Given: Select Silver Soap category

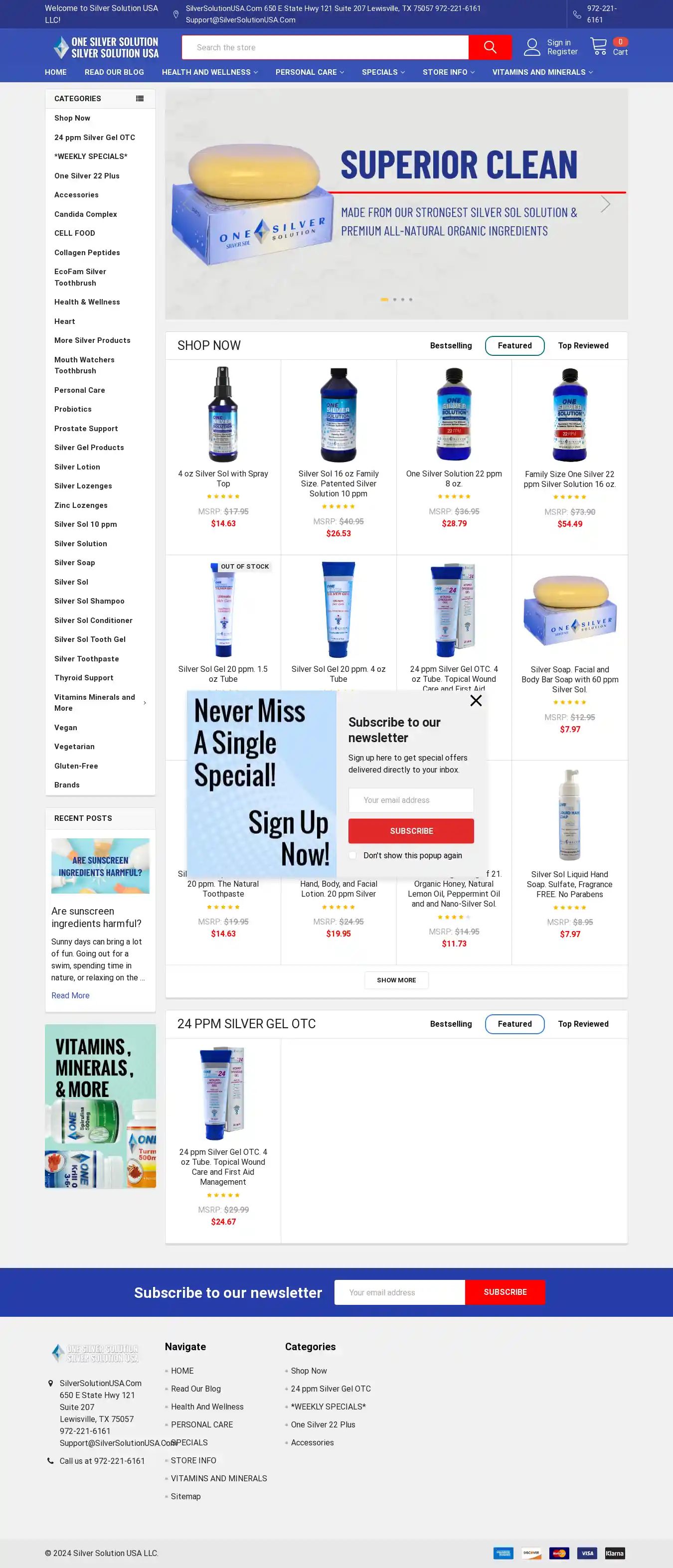Looking at the screenshot, I should click(x=74, y=562).
